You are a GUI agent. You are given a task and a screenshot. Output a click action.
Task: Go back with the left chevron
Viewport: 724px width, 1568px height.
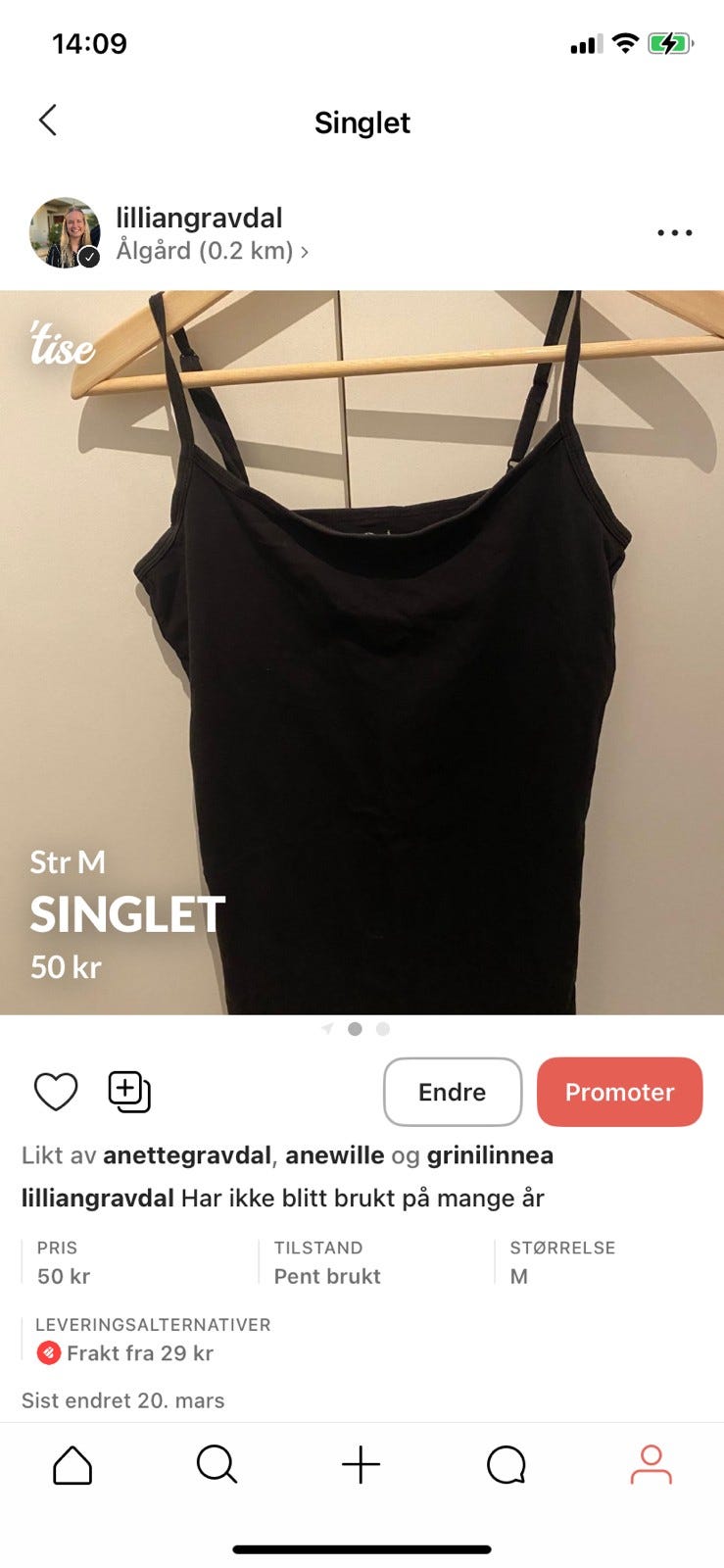(47, 120)
